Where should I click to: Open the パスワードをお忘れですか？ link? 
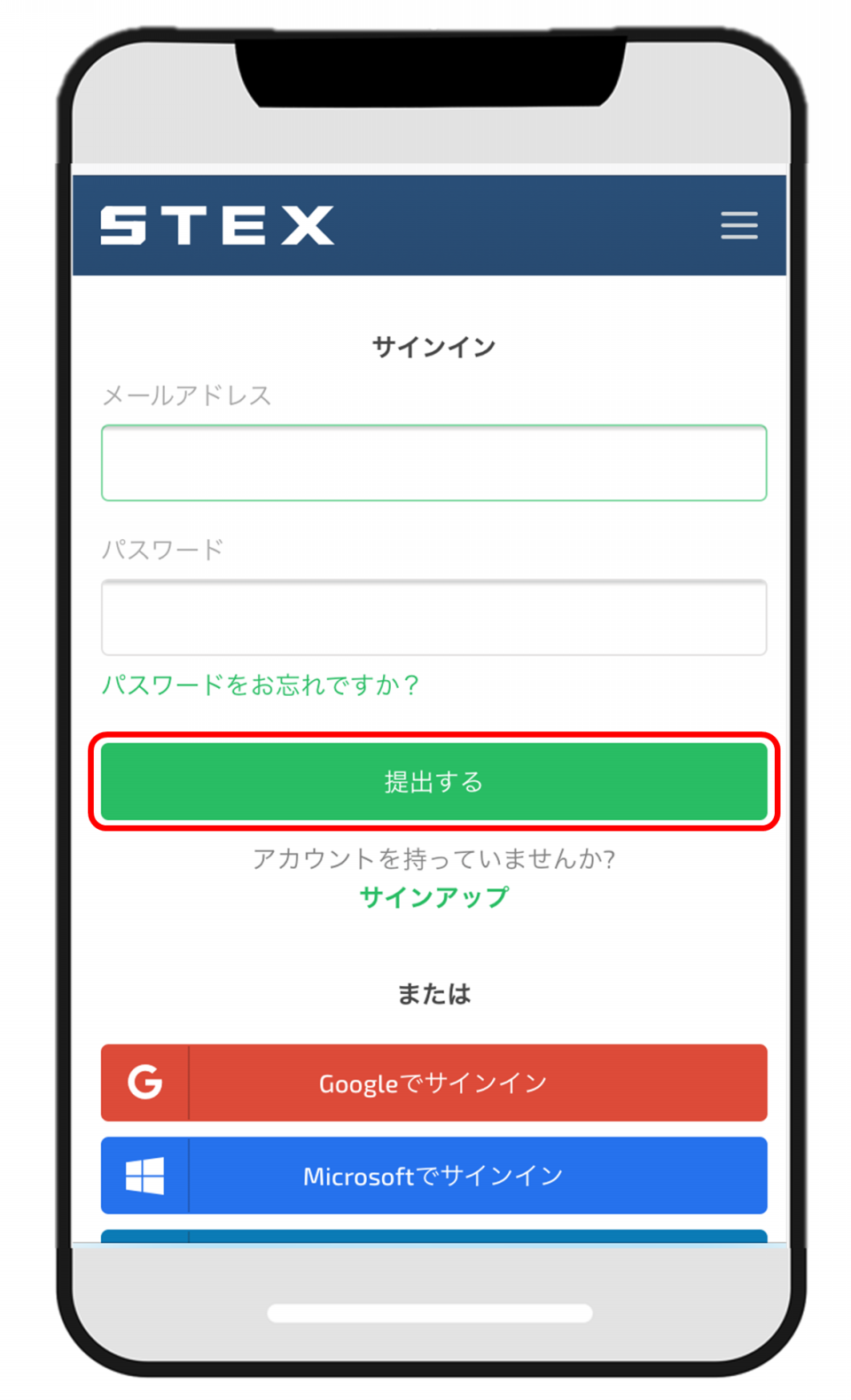coord(260,684)
